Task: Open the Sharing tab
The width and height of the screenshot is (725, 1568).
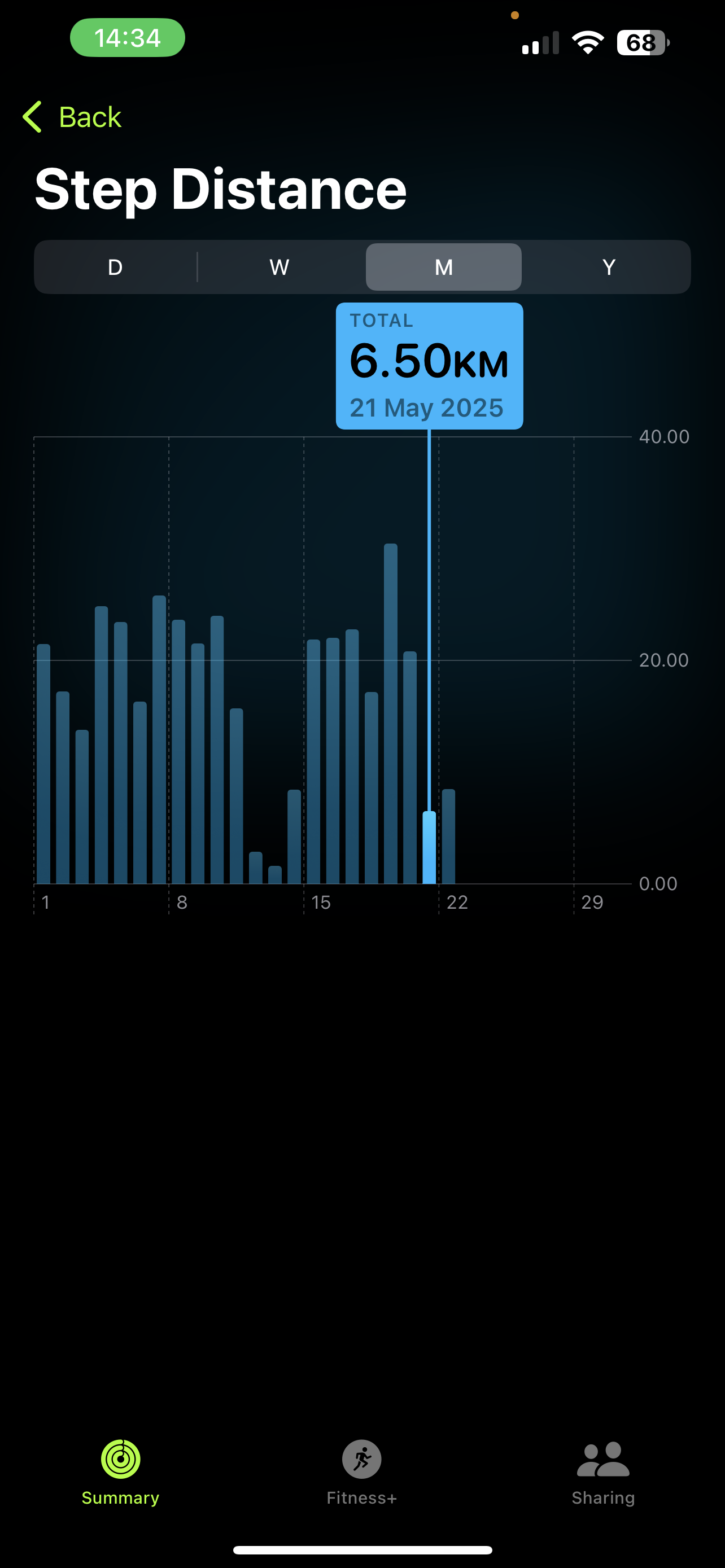Action: tap(602, 1473)
